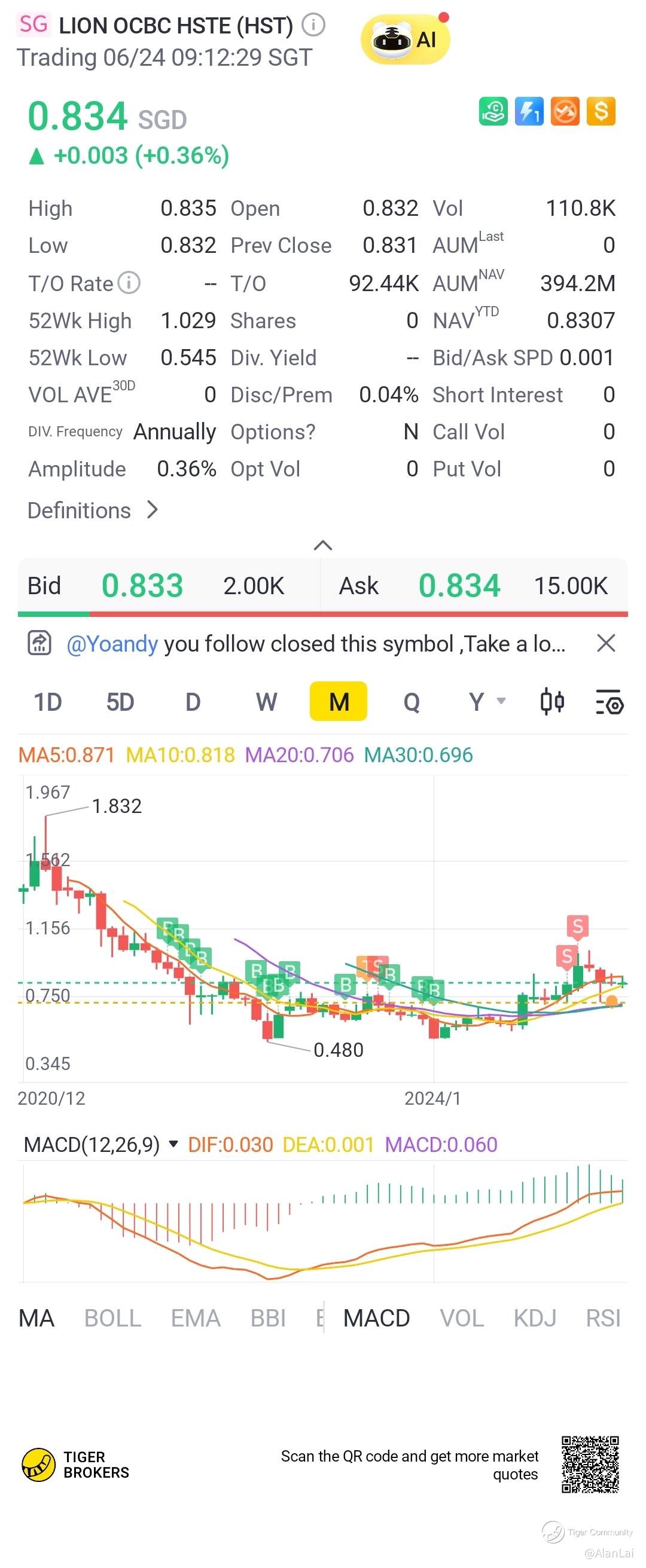Viewport: 646px width, 1568px height.
Task: Open the @Yoandy mention
Action: click(112, 643)
